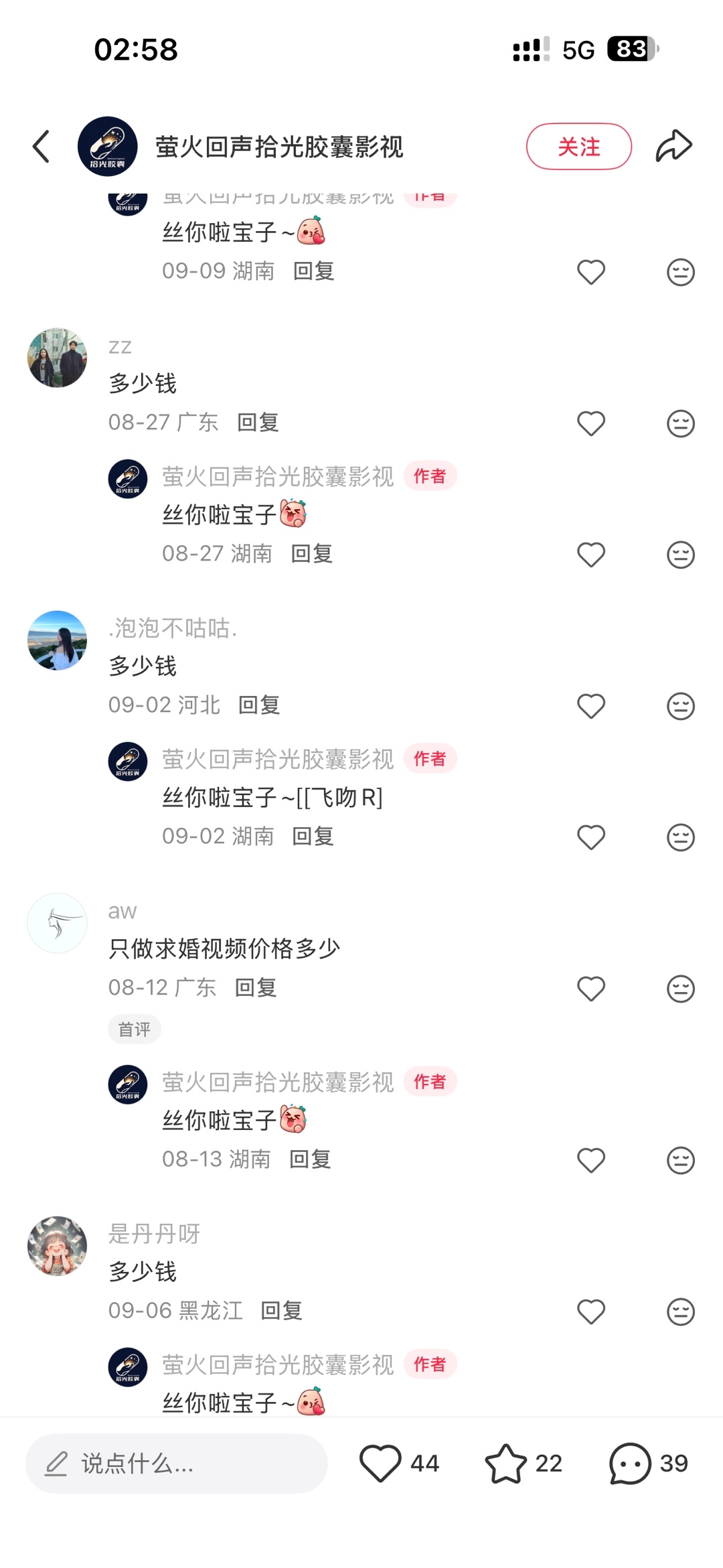Reply to .泡泡不咕咕.'s comment from 河北

pyautogui.click(x=259, y=705)
